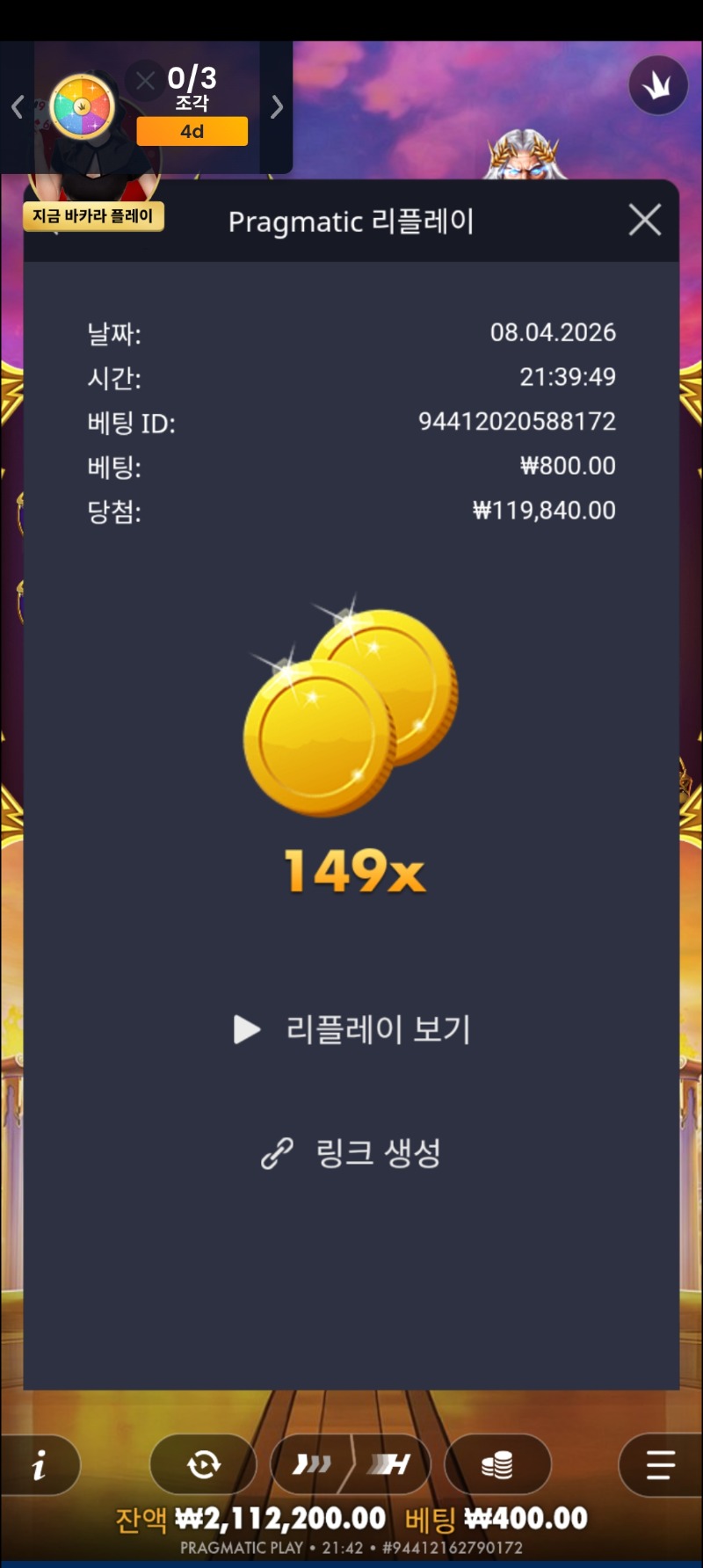The height and width of the screenshot is (1568, 703).
Task: Tap 리플레이 보기 to watch the replay
Action: click(x=353, y=1029)
